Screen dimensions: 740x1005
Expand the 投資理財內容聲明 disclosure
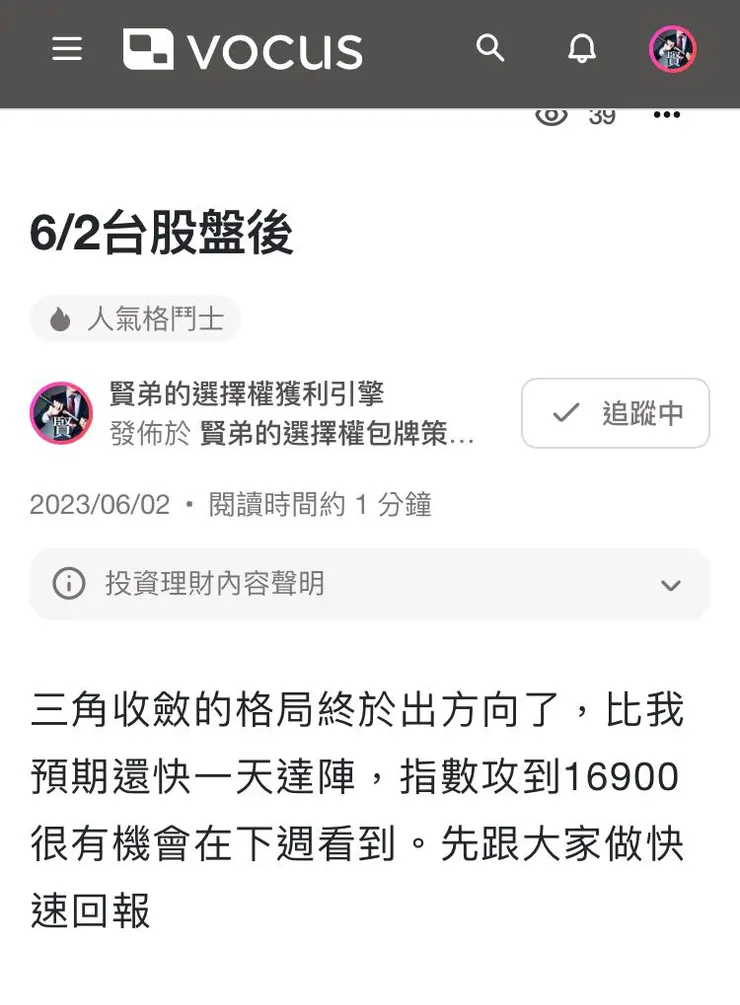pyautogui.click(x=370, y=584)
